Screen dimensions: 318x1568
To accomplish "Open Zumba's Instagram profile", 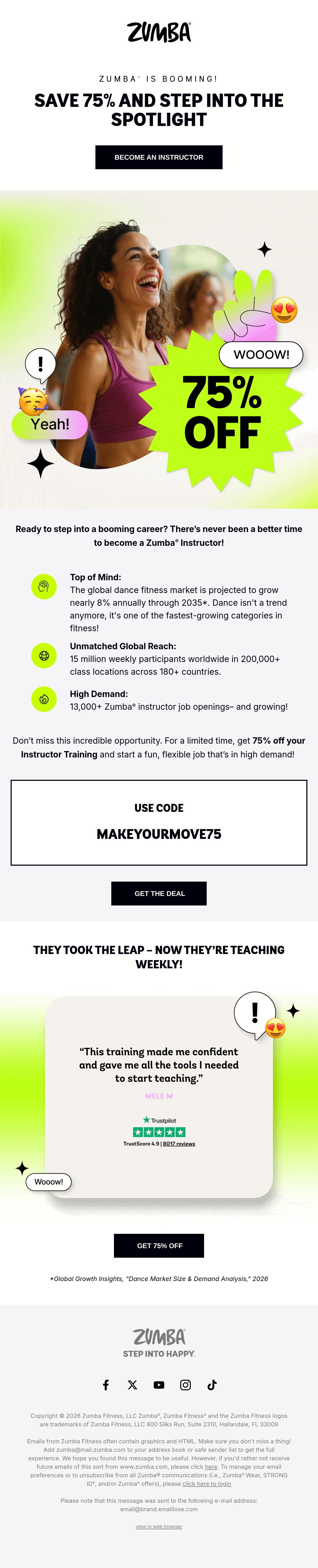I will tap(185, 1385).
